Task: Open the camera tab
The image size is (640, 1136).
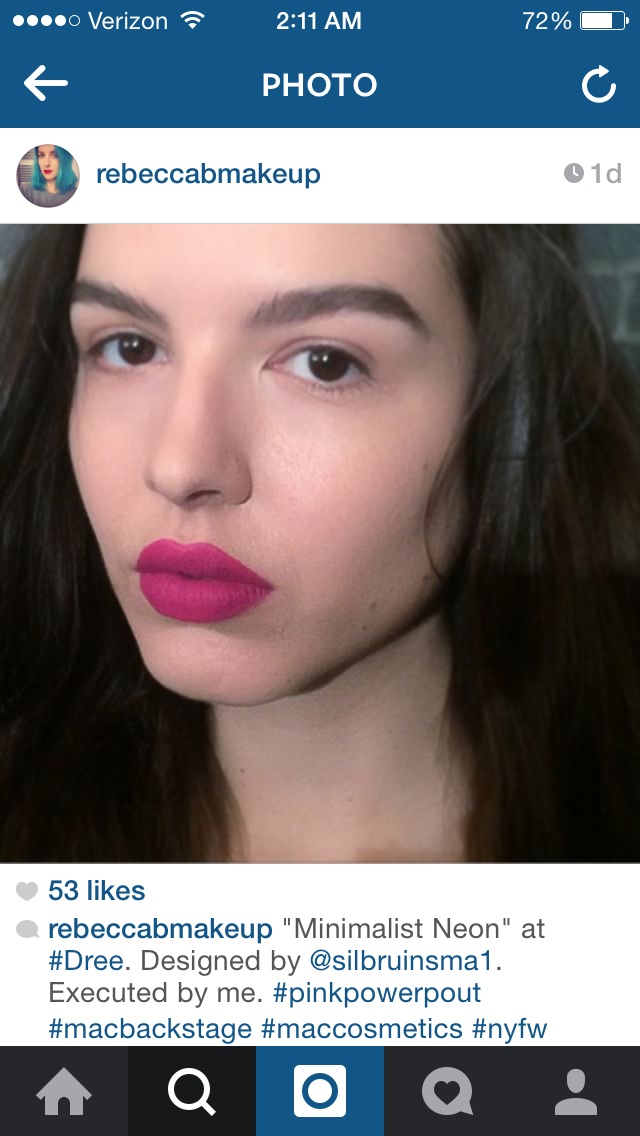Action: pos(320,1091)
